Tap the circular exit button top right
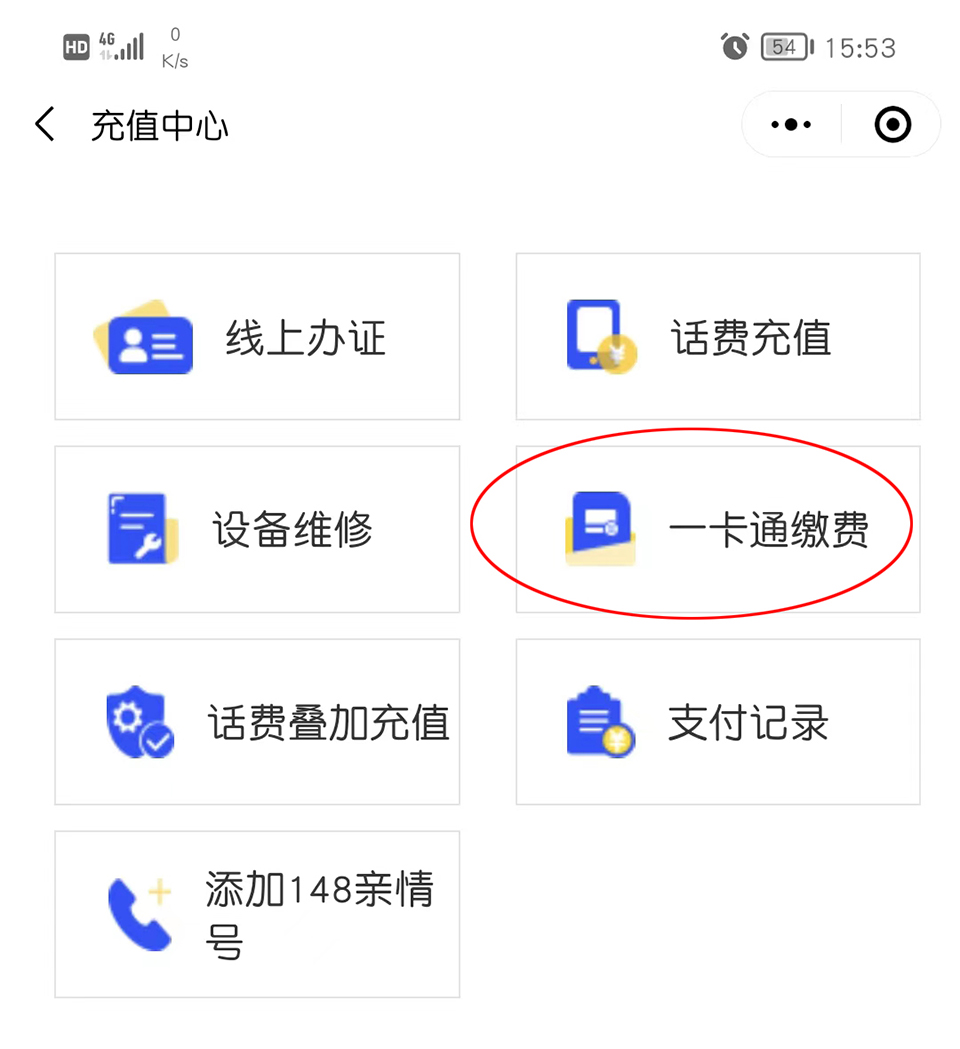This screenshot has width=960, height=1049. pyautogui.click(x=892, y=124)
